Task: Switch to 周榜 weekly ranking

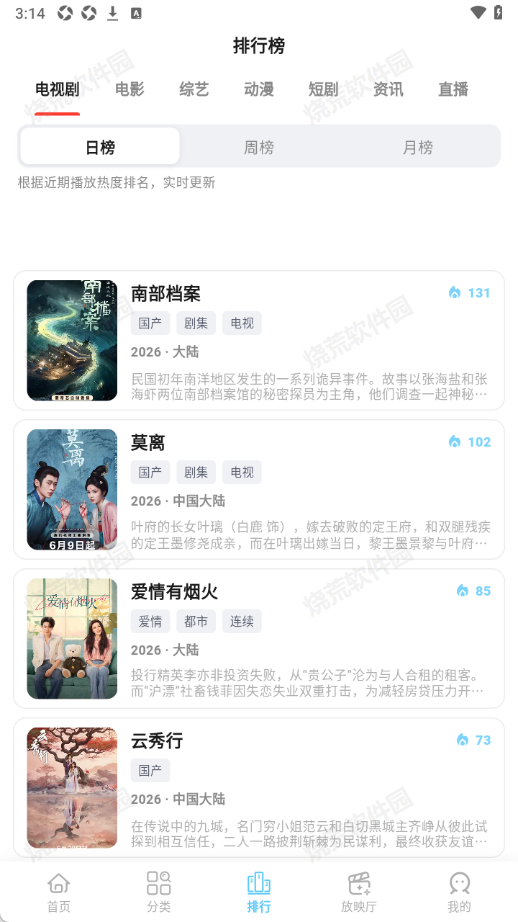Action: click(259, 147)
